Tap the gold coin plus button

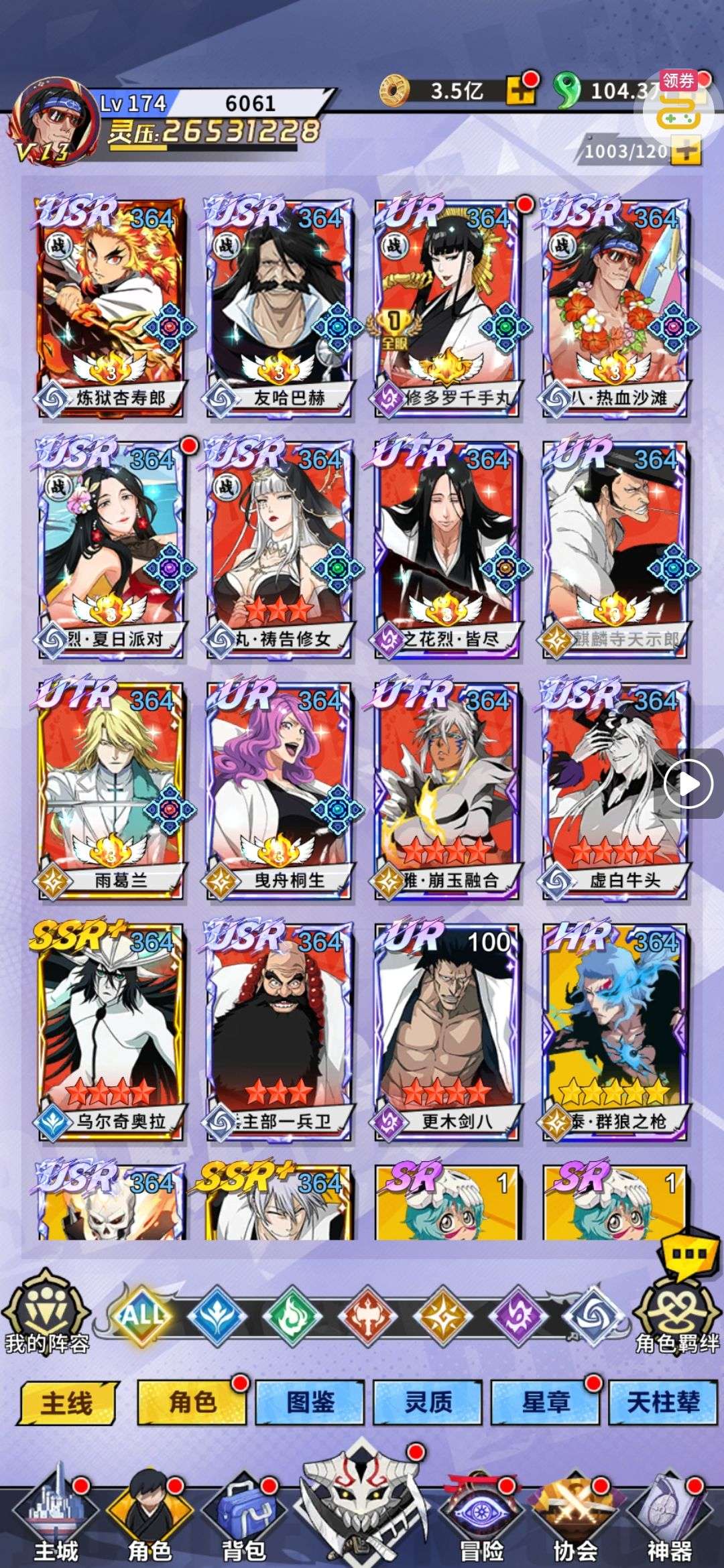point(520,92)
